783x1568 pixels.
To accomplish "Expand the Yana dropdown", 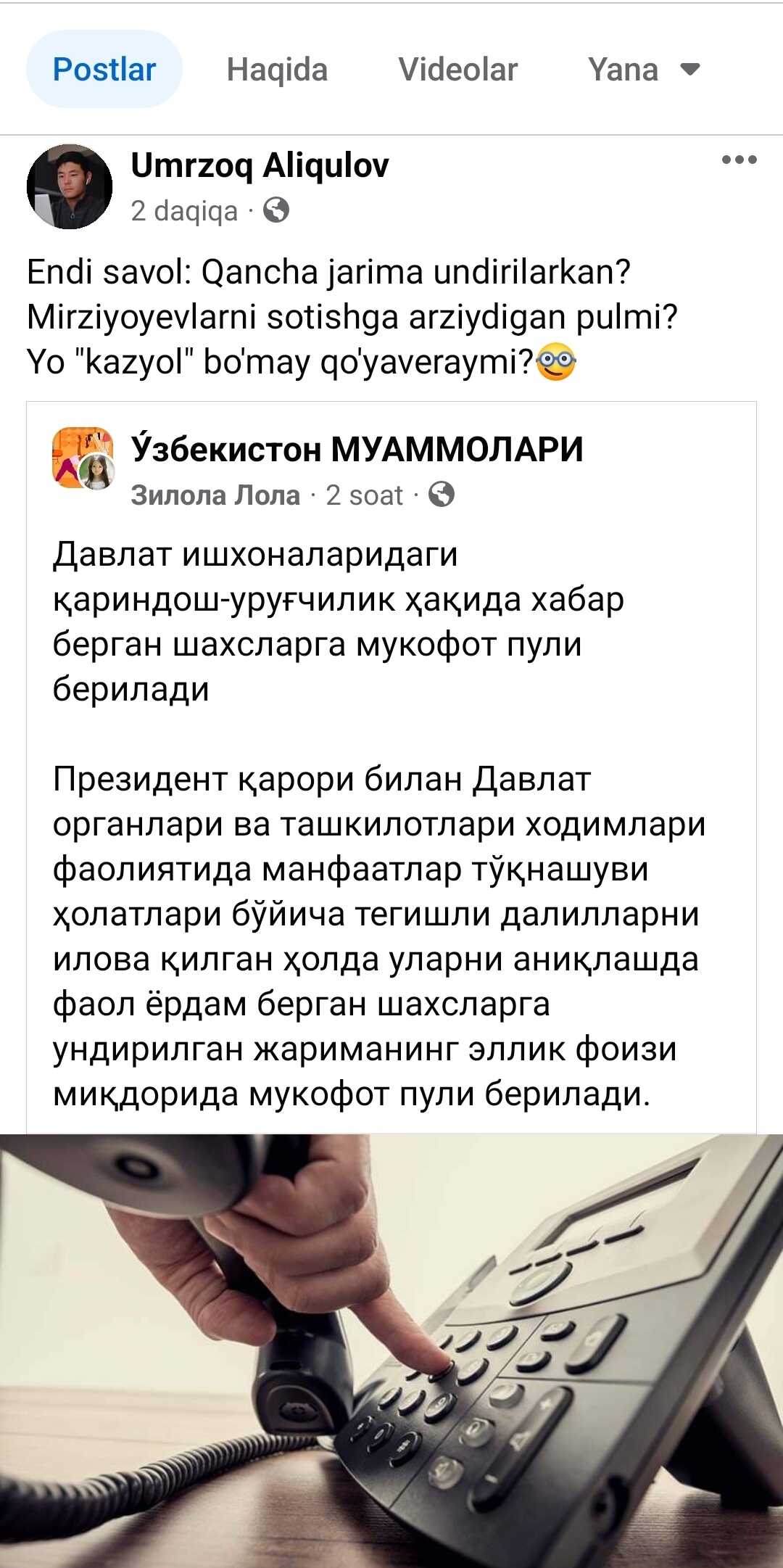I will pos(642,70).
